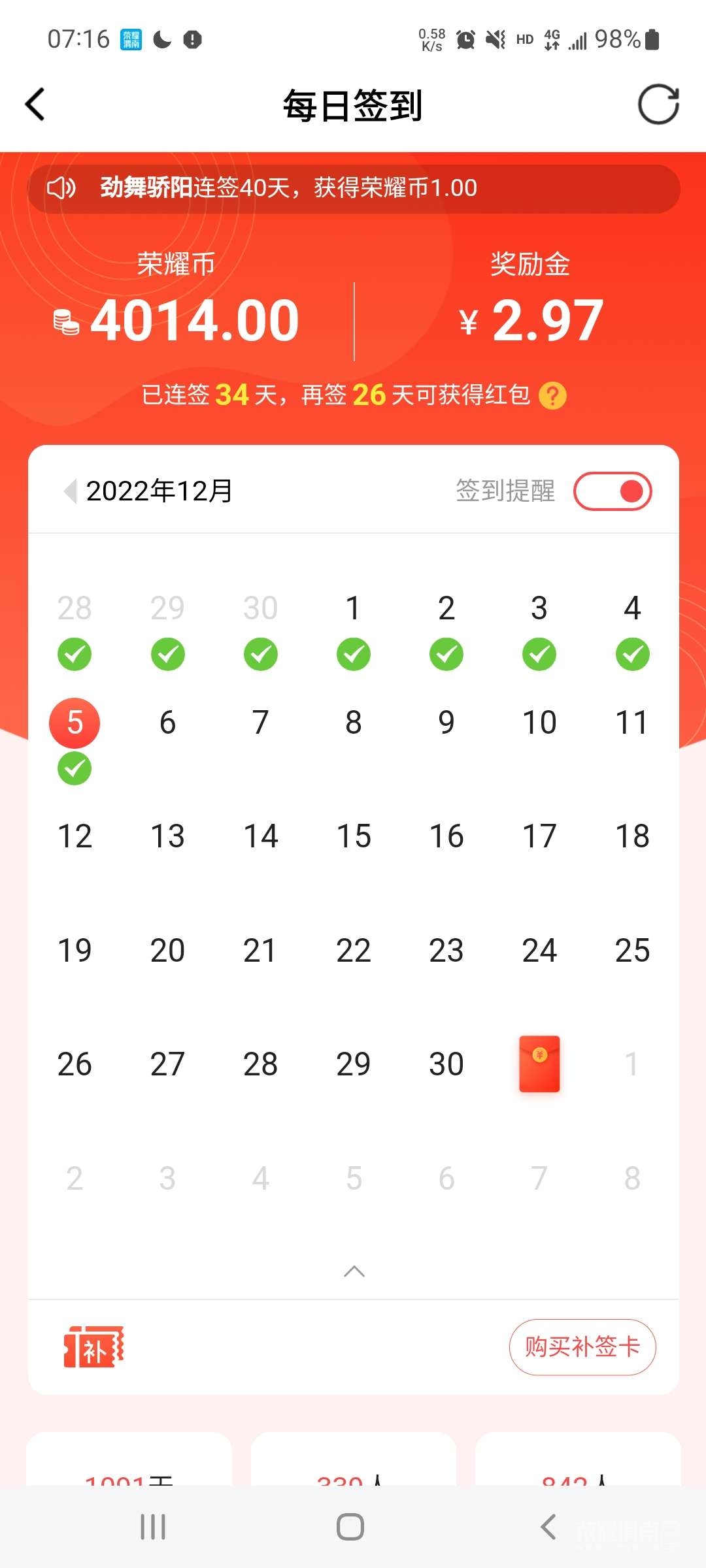Viewport: 706px width, 1568px height.
Task: Select December 5 on the calendar
Action: click(75, 723)
